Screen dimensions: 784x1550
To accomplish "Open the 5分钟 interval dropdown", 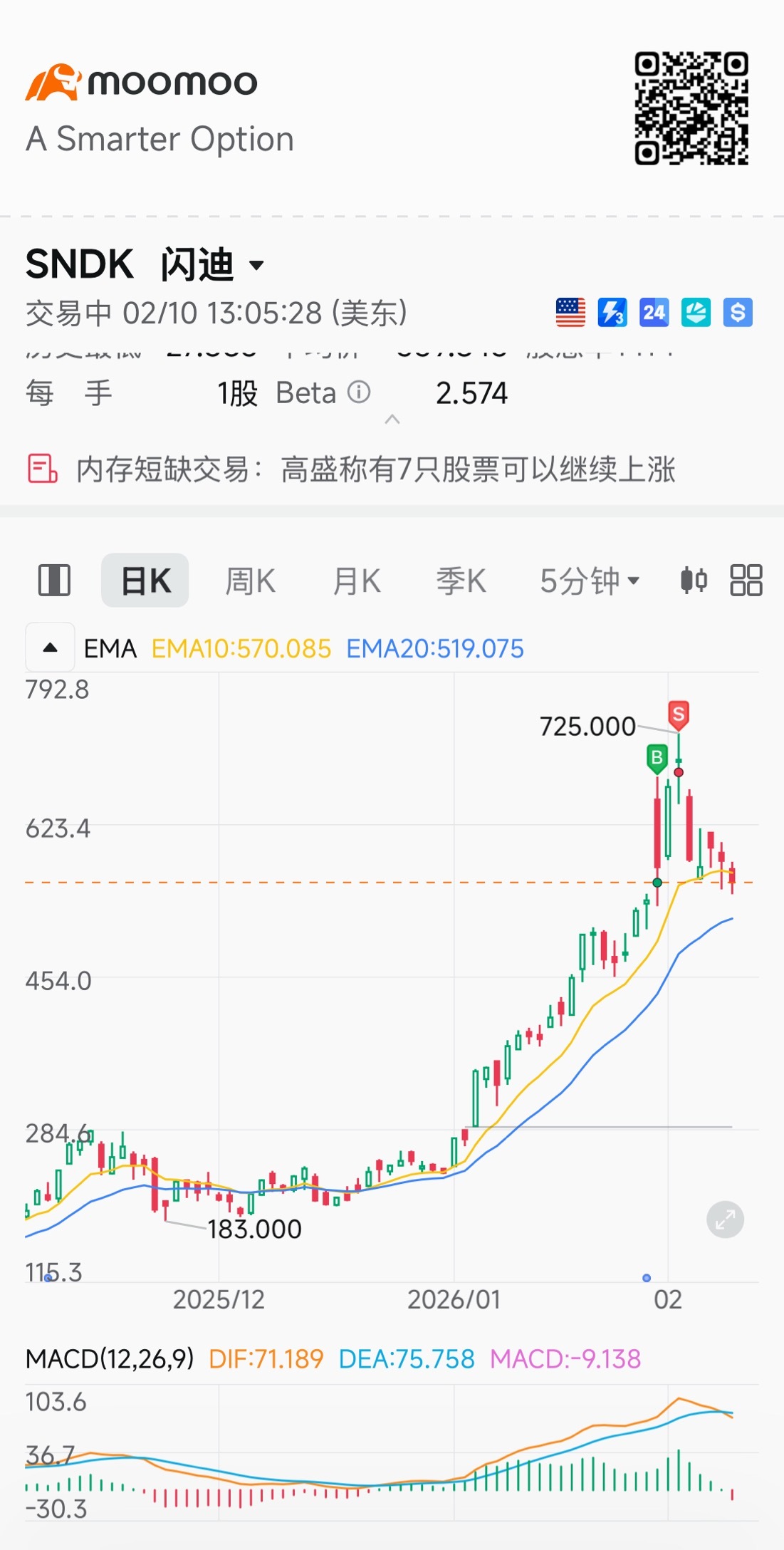I will (x=590, y=581).
